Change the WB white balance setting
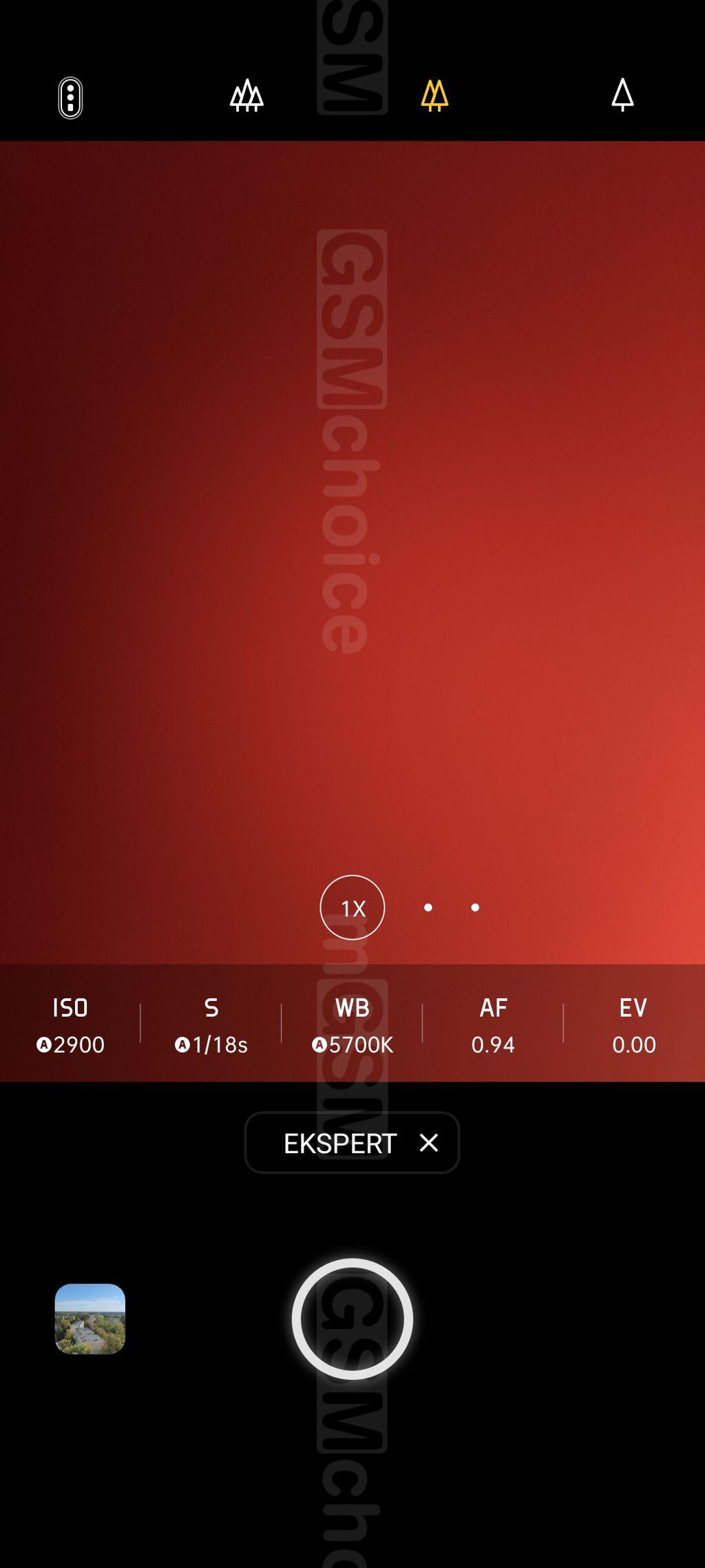Image resolution: width=705 pixels, height=1568 pixels. pos(352,1025)
